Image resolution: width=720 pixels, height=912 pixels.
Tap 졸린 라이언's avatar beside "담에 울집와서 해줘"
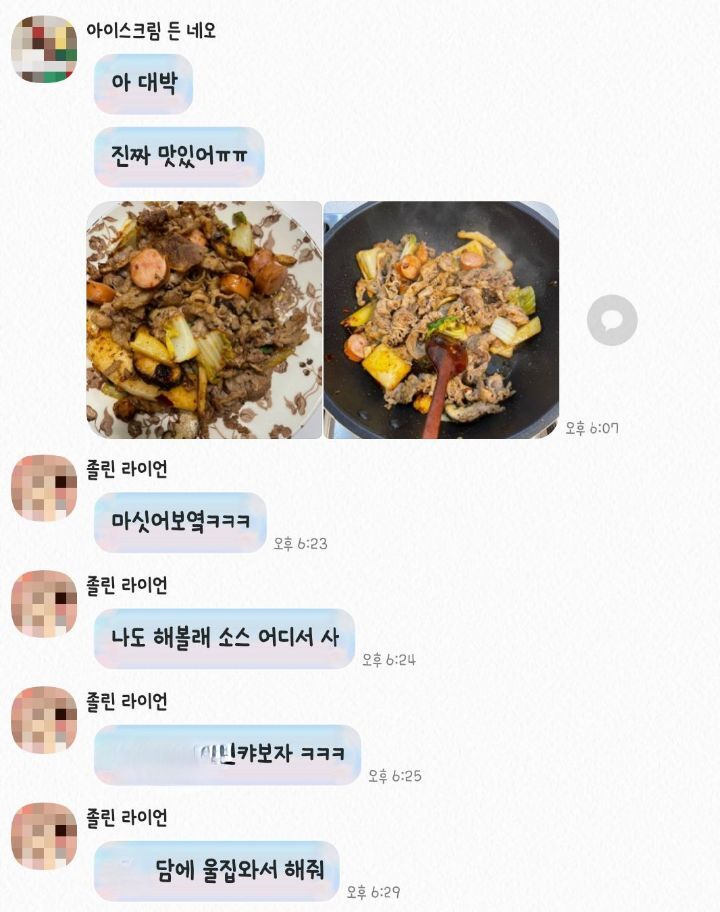[x=44, y=835]
